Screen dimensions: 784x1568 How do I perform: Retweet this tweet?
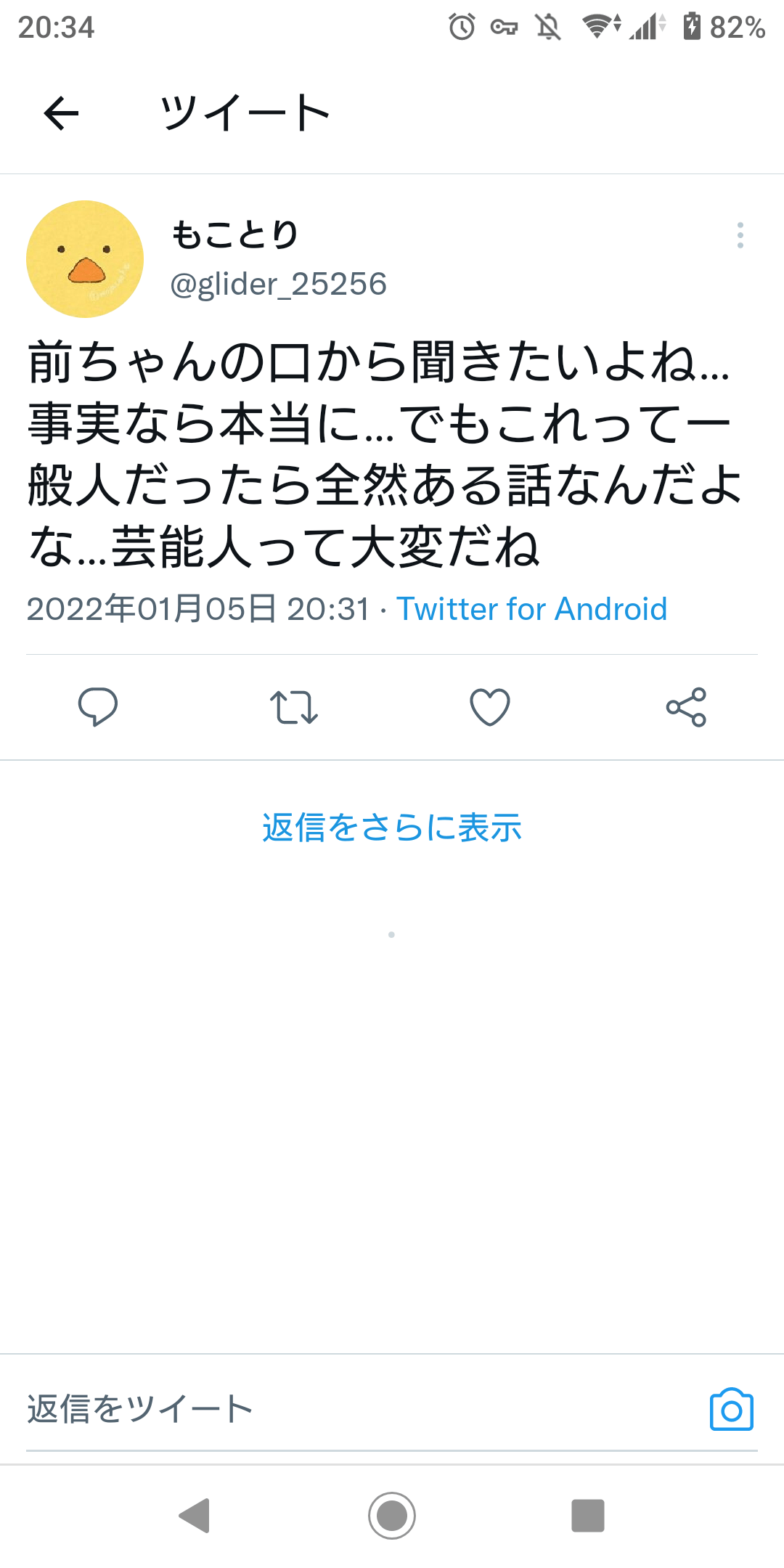tap(294, 706)
